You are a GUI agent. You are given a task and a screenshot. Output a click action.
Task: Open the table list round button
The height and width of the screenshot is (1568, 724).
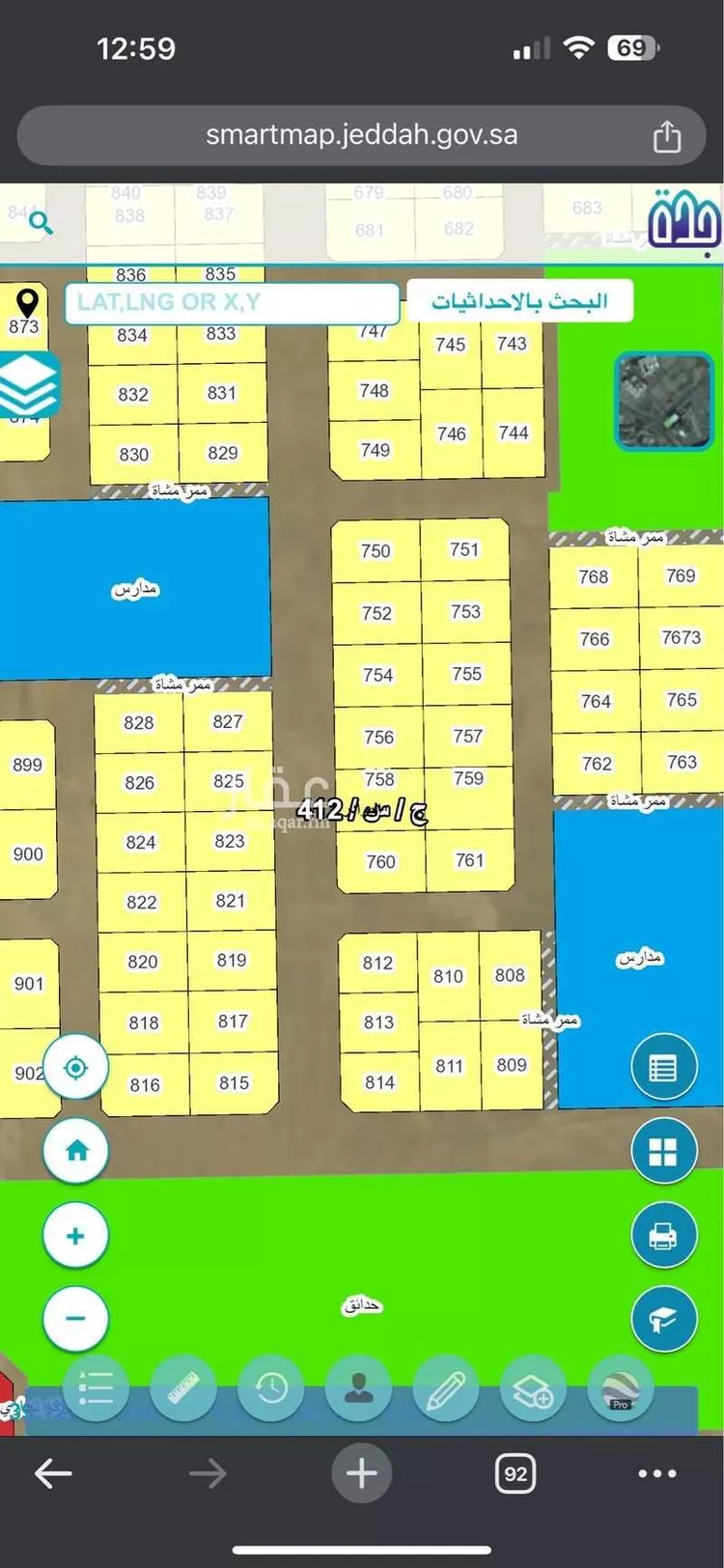663,1068
